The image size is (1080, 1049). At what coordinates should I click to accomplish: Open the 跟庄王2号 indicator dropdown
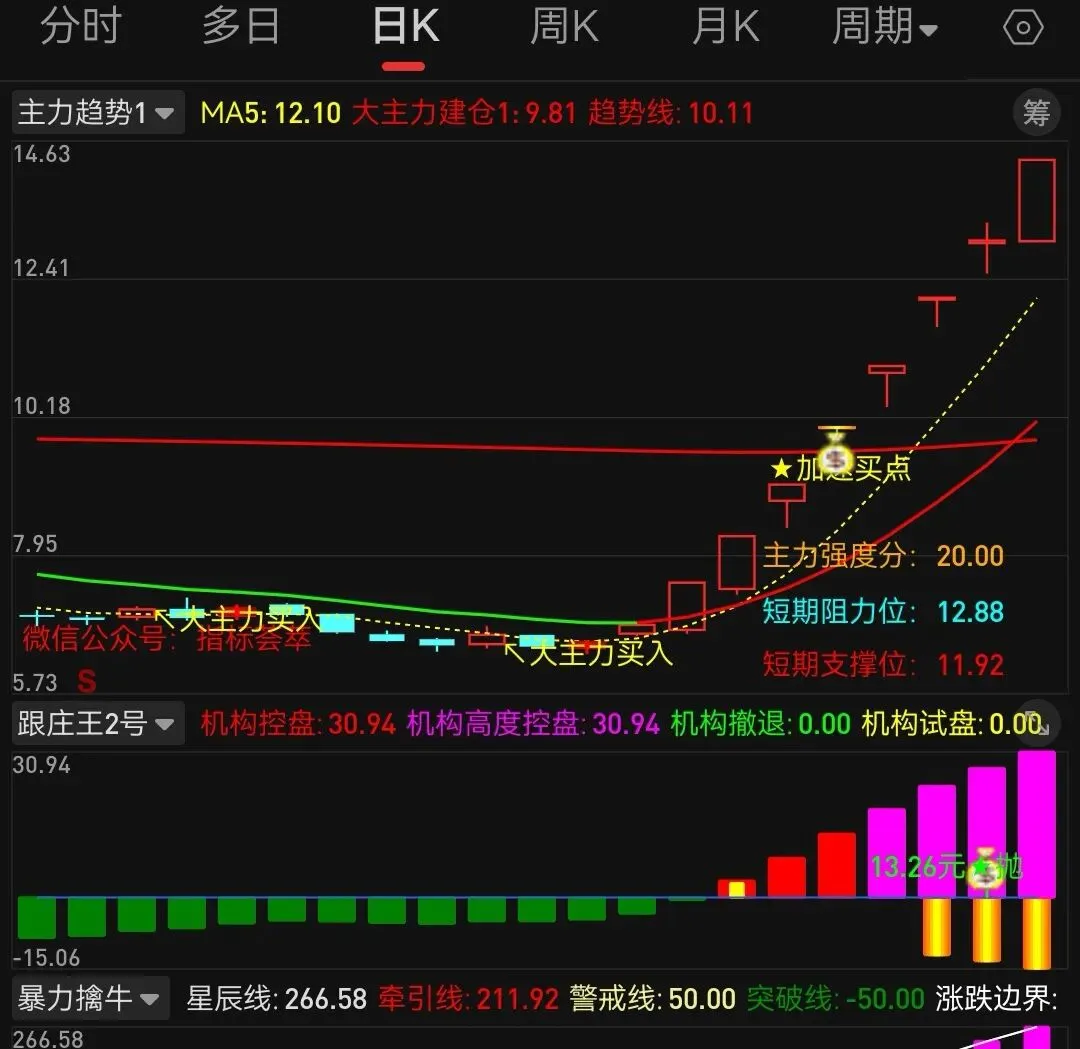pyautogui.click(x=98, y=723)
